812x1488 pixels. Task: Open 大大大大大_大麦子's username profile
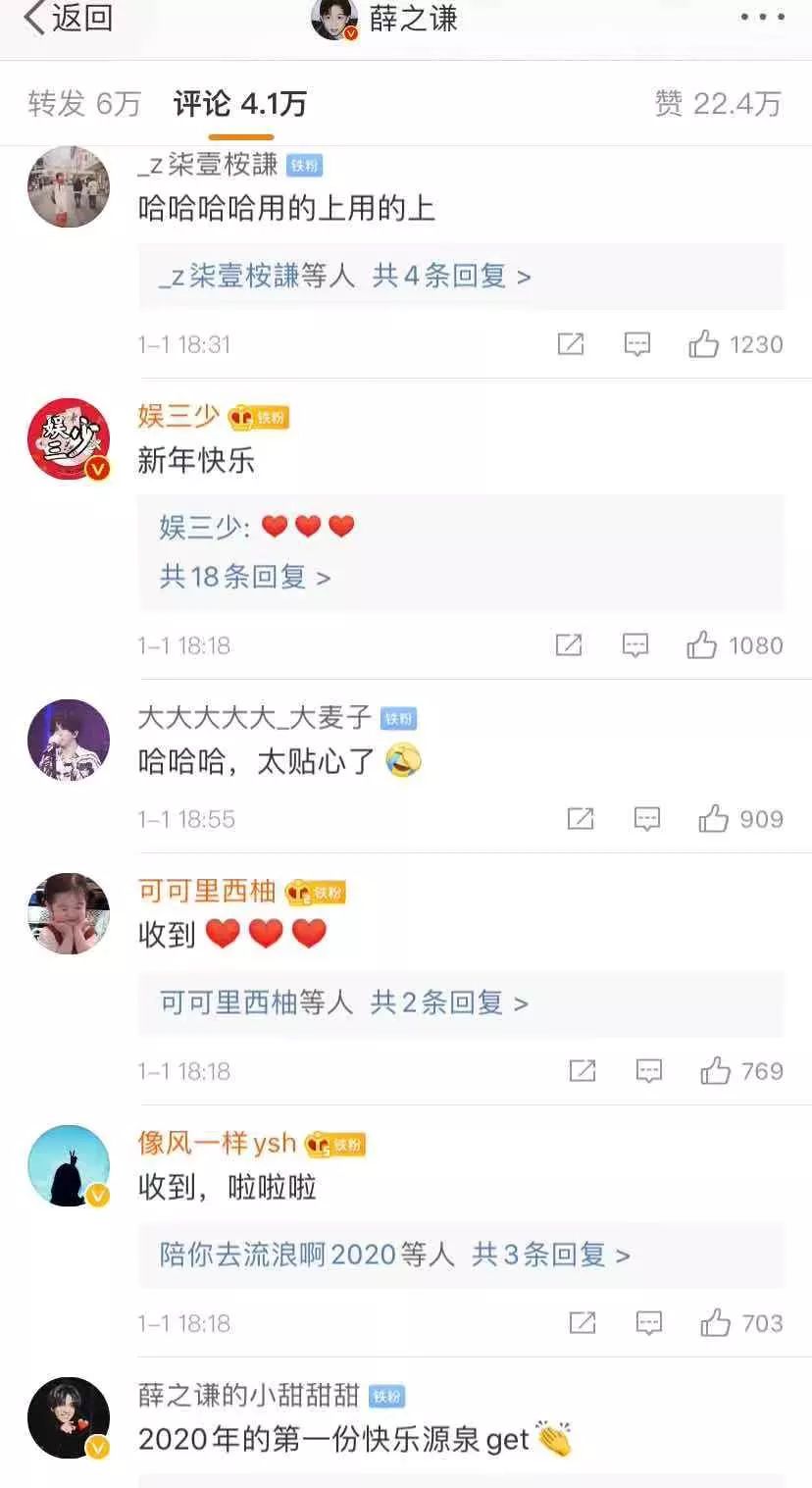coord(255,718)
